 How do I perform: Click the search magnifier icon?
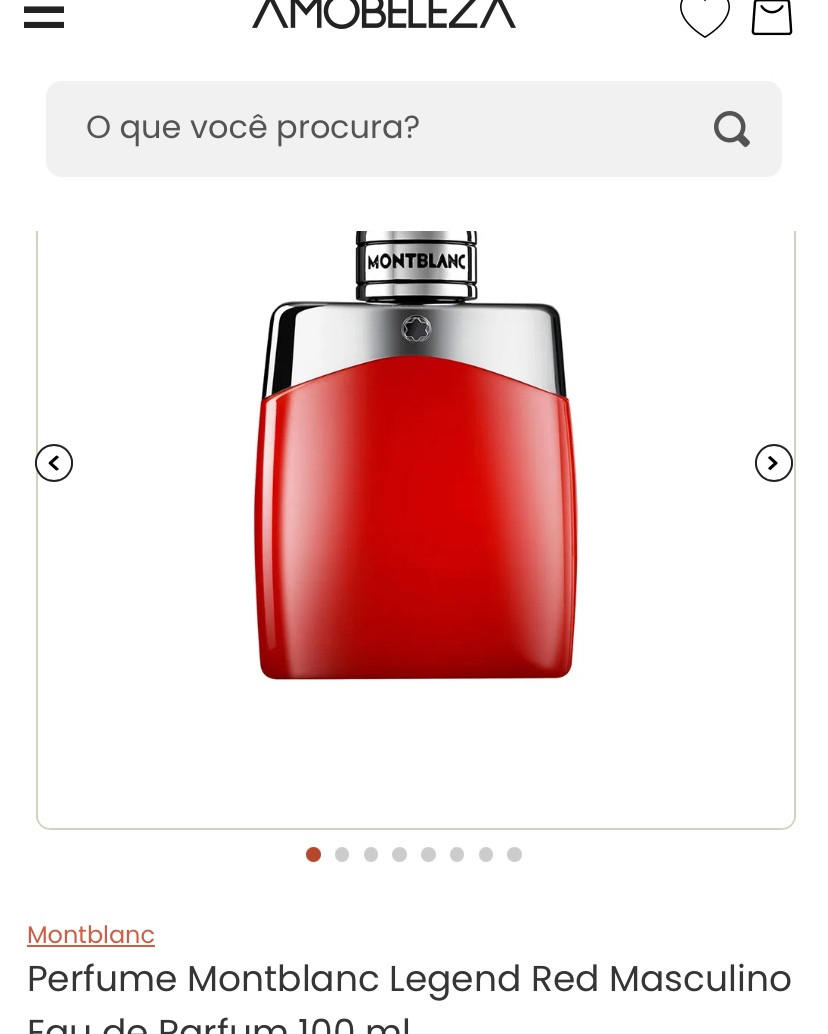(731, 128)
